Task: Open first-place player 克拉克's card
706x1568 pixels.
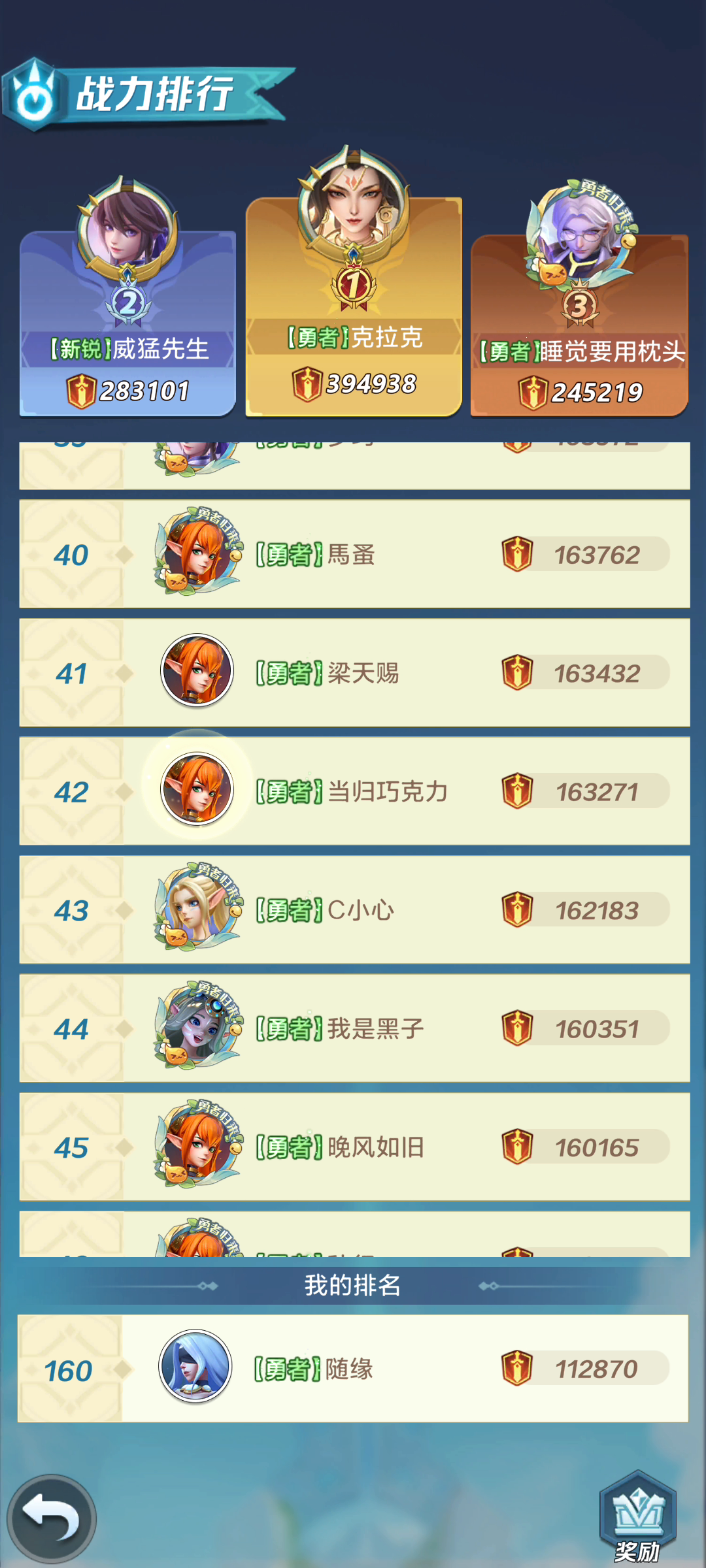Action: pyautogui.click(x=354, y=281)
